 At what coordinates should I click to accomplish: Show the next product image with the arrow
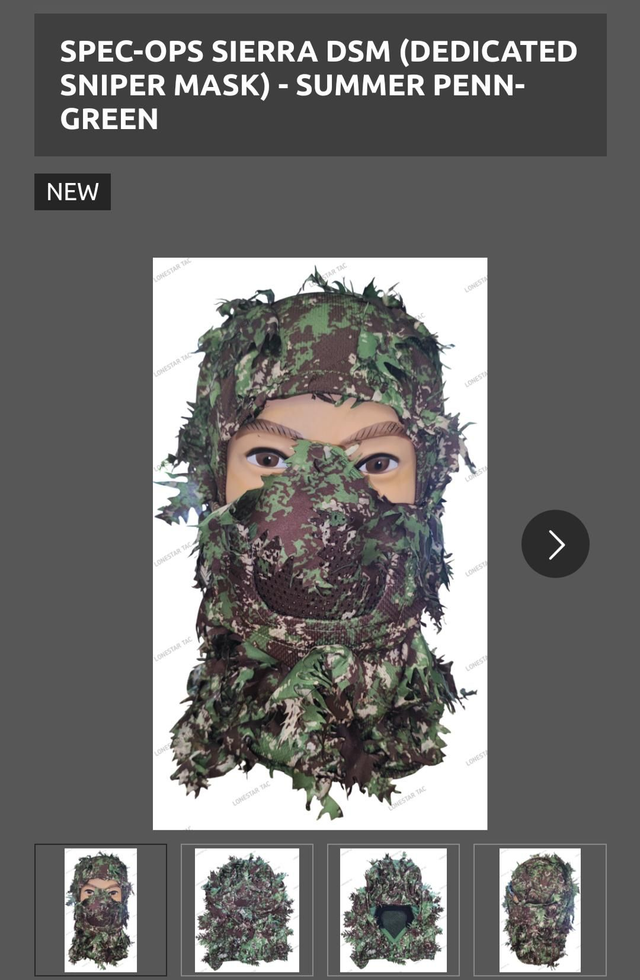(x=555, y=544)
